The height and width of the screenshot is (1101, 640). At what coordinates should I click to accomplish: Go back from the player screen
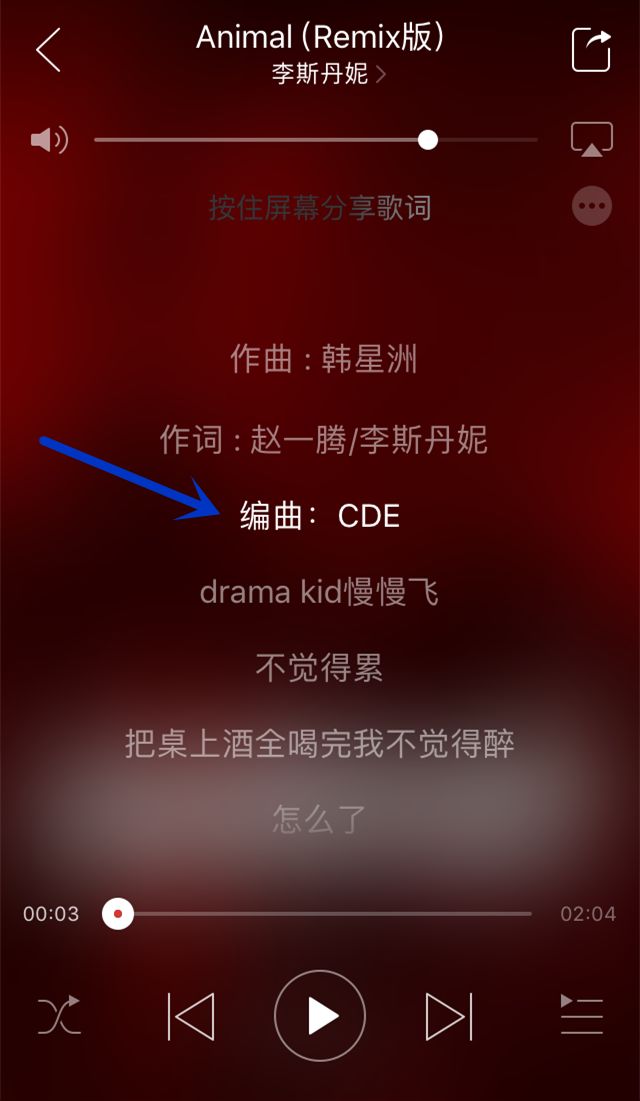pos(48,51)
